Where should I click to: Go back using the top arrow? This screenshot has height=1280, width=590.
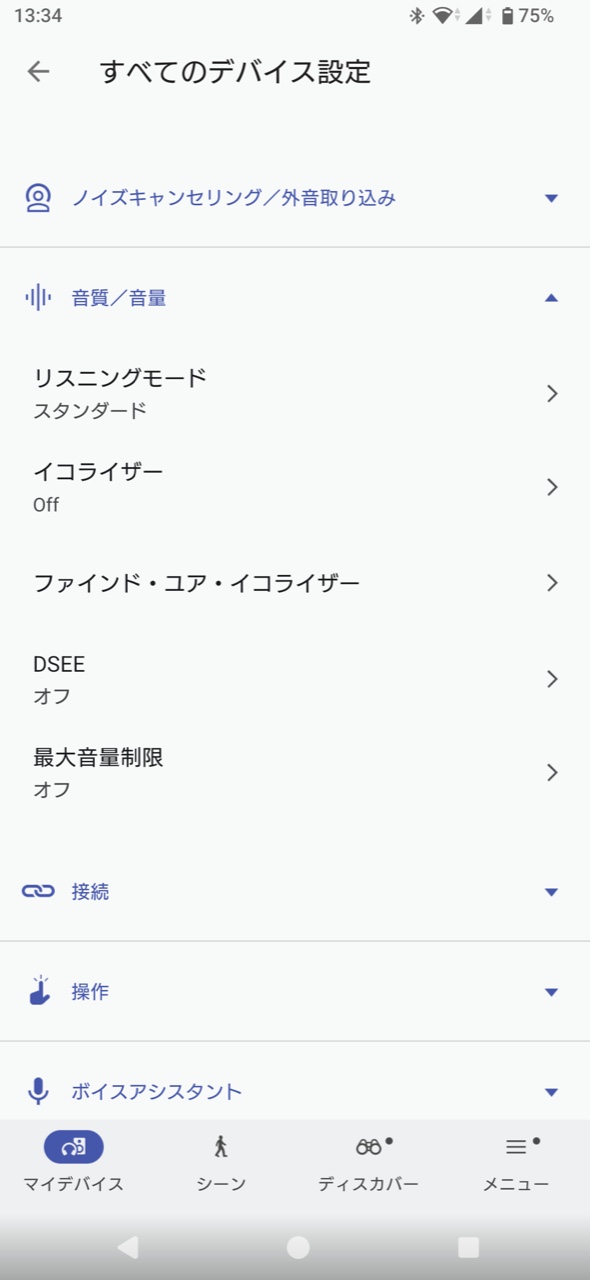38,71
